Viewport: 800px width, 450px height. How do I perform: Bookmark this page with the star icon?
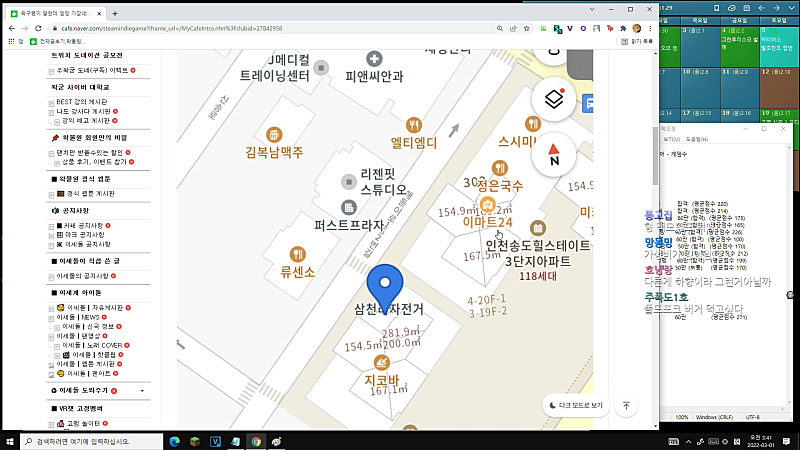coord(527,29)
